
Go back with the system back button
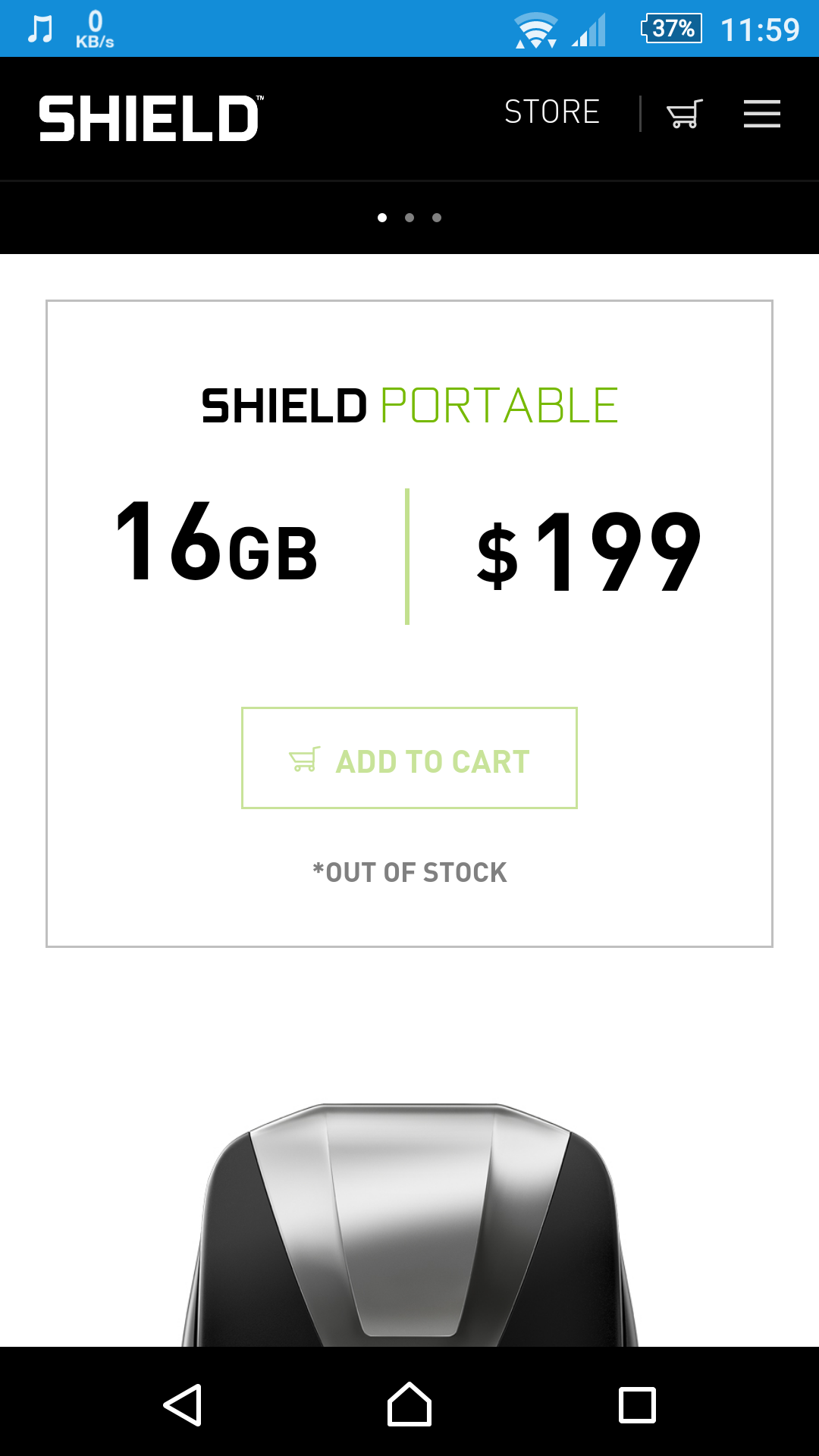click(x=183, y=1404)
